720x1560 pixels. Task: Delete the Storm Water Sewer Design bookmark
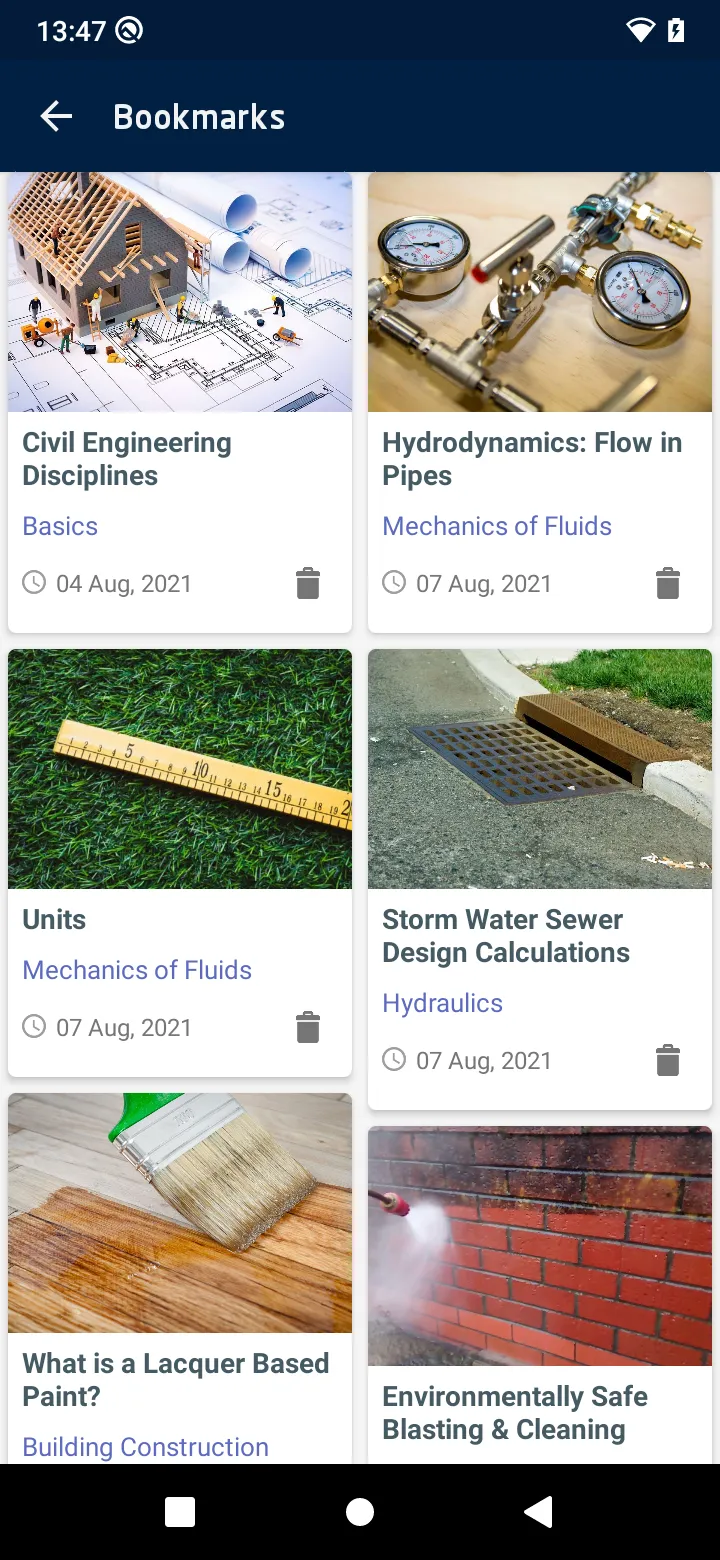click(x=669, y=1060)
